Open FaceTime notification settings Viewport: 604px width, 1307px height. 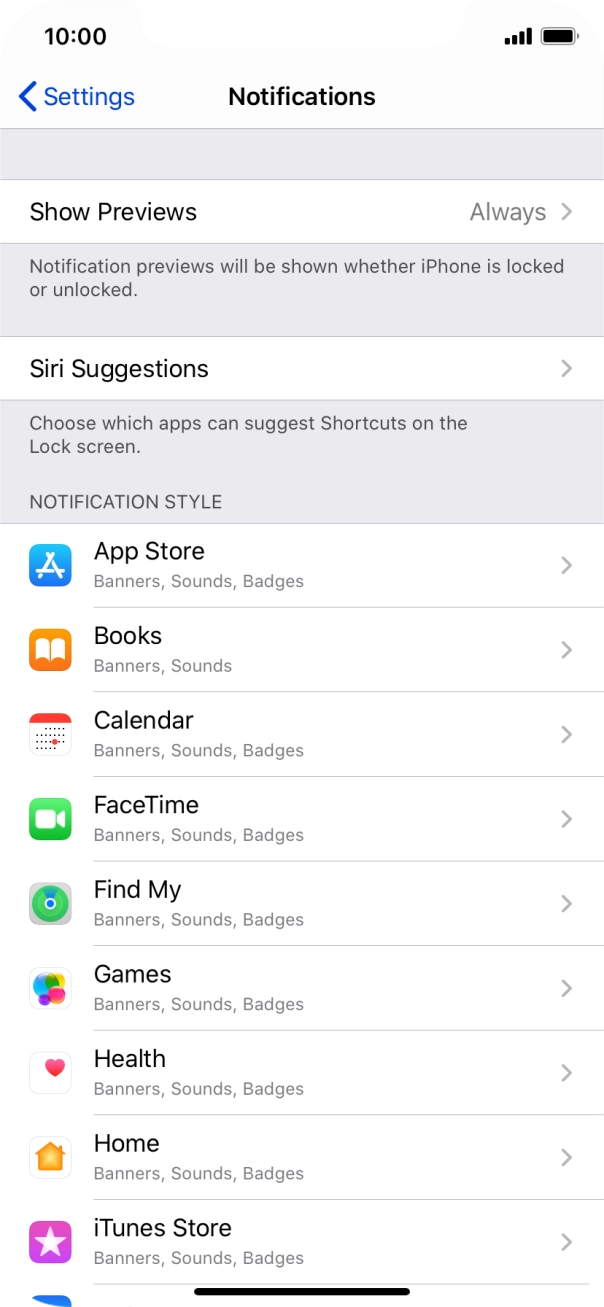pos(302,819)
